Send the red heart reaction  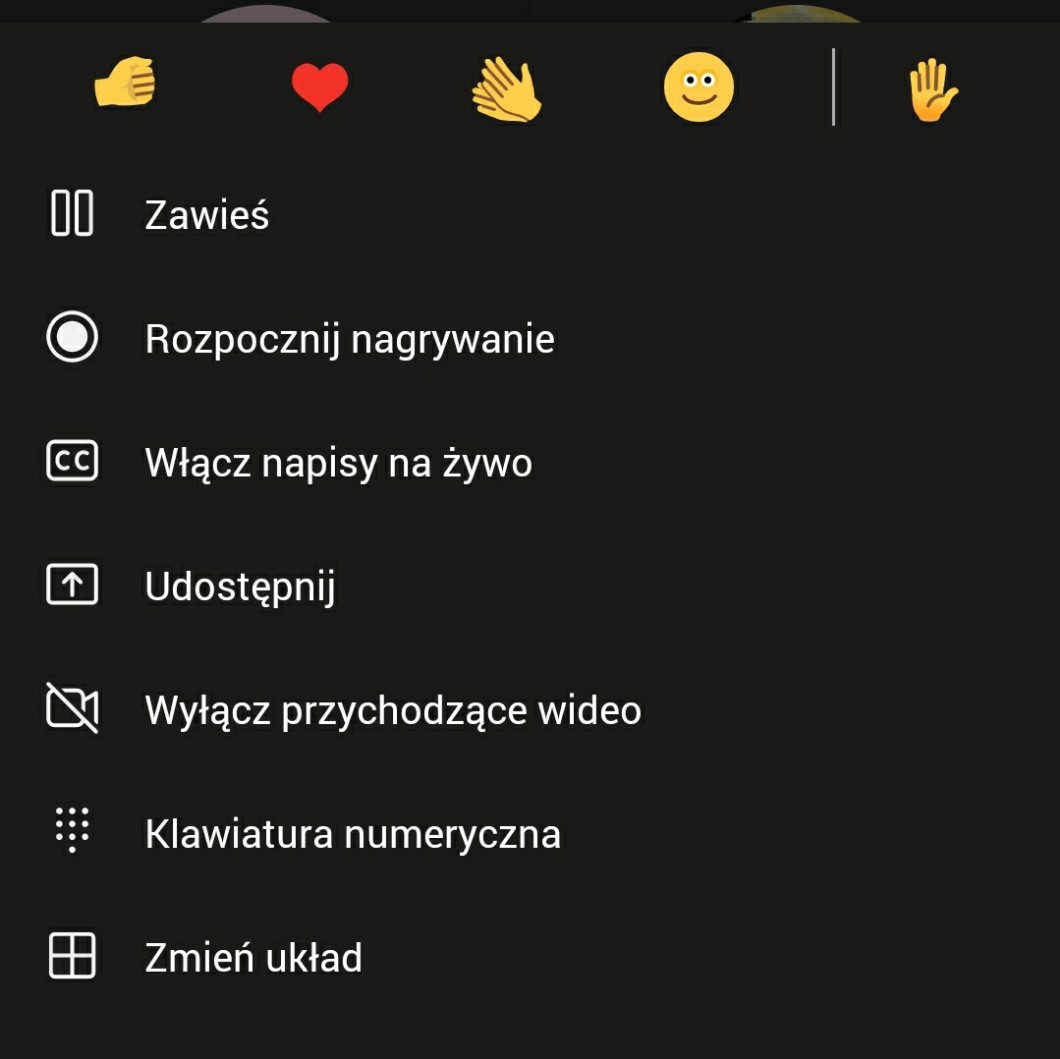(320, 87)
